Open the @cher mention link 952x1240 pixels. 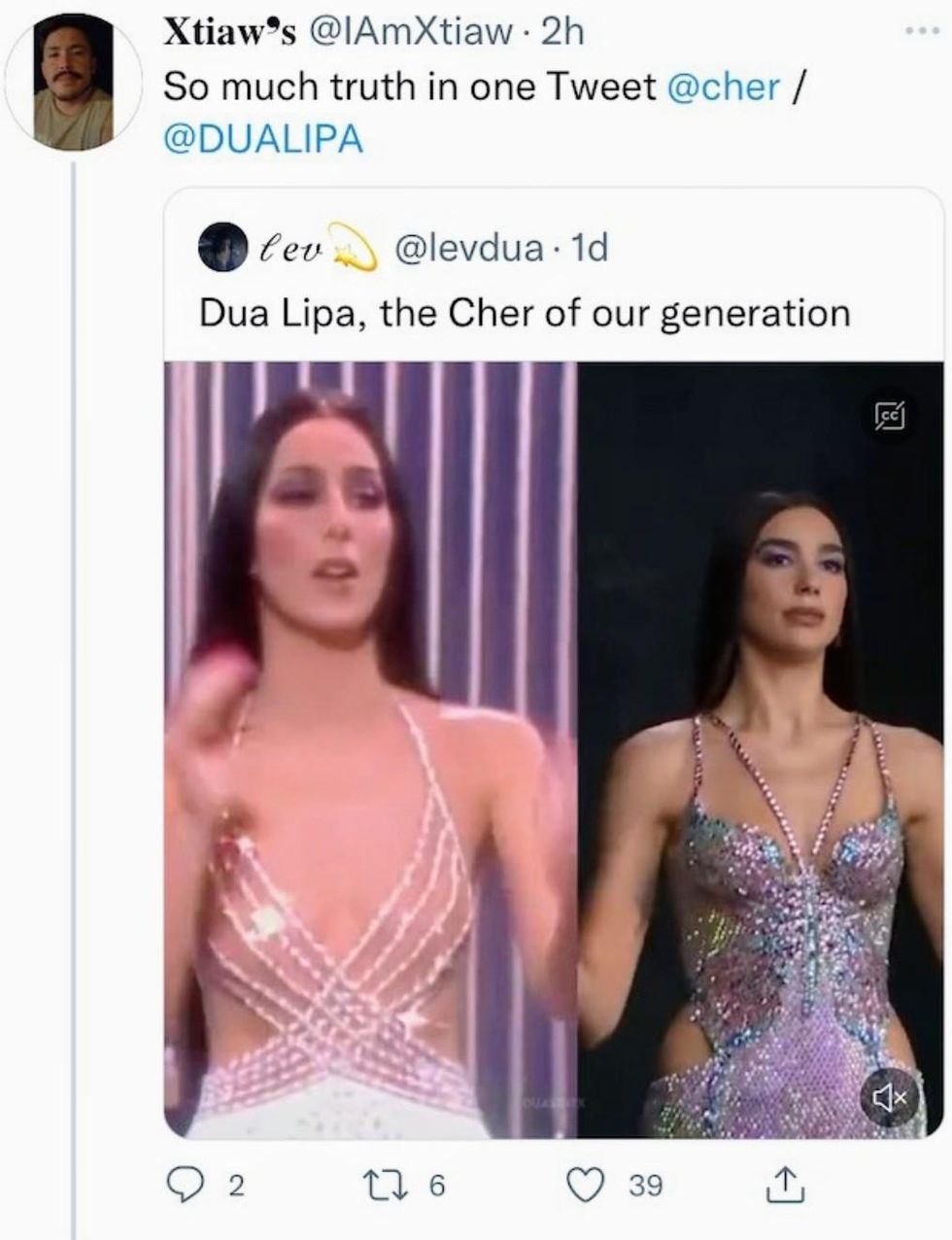point(724,86)
